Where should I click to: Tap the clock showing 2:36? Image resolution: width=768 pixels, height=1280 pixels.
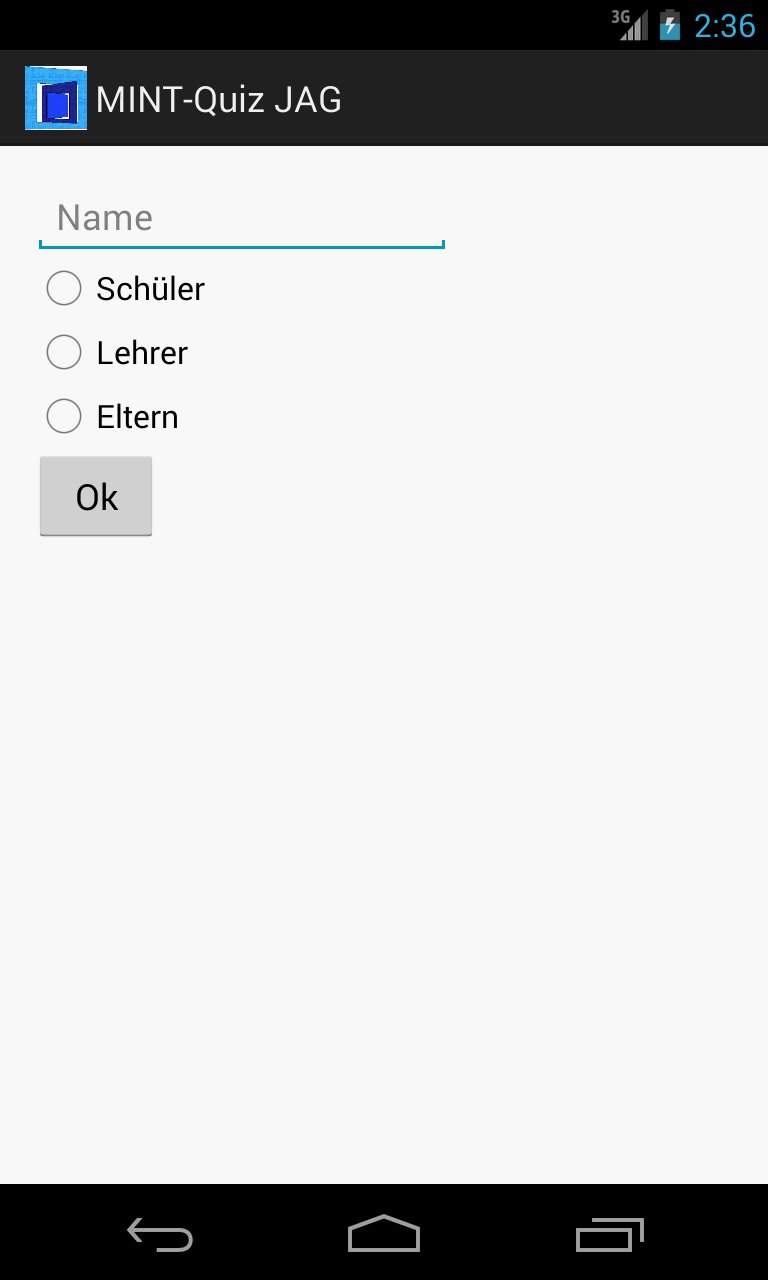723,25
